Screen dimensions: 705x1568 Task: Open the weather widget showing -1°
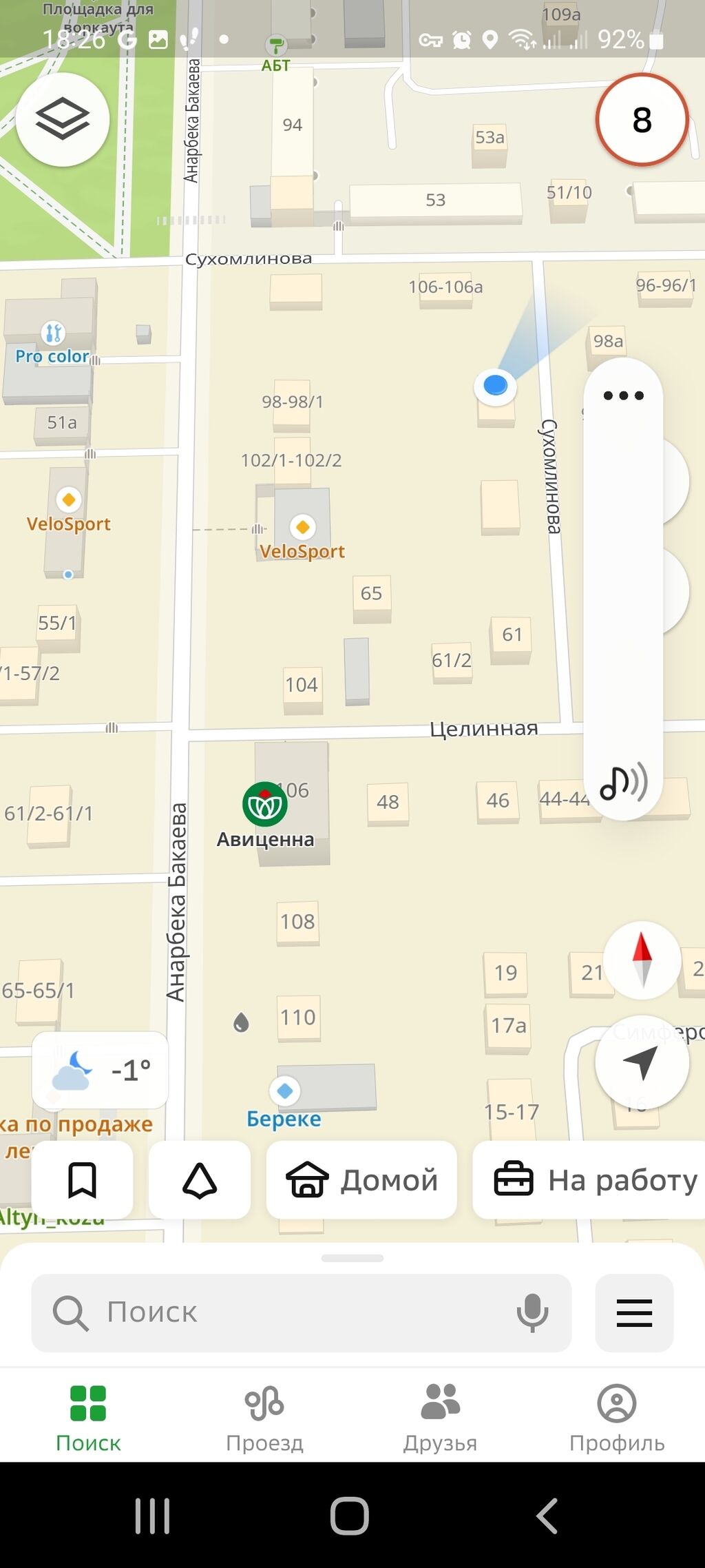pos(101,1070)
